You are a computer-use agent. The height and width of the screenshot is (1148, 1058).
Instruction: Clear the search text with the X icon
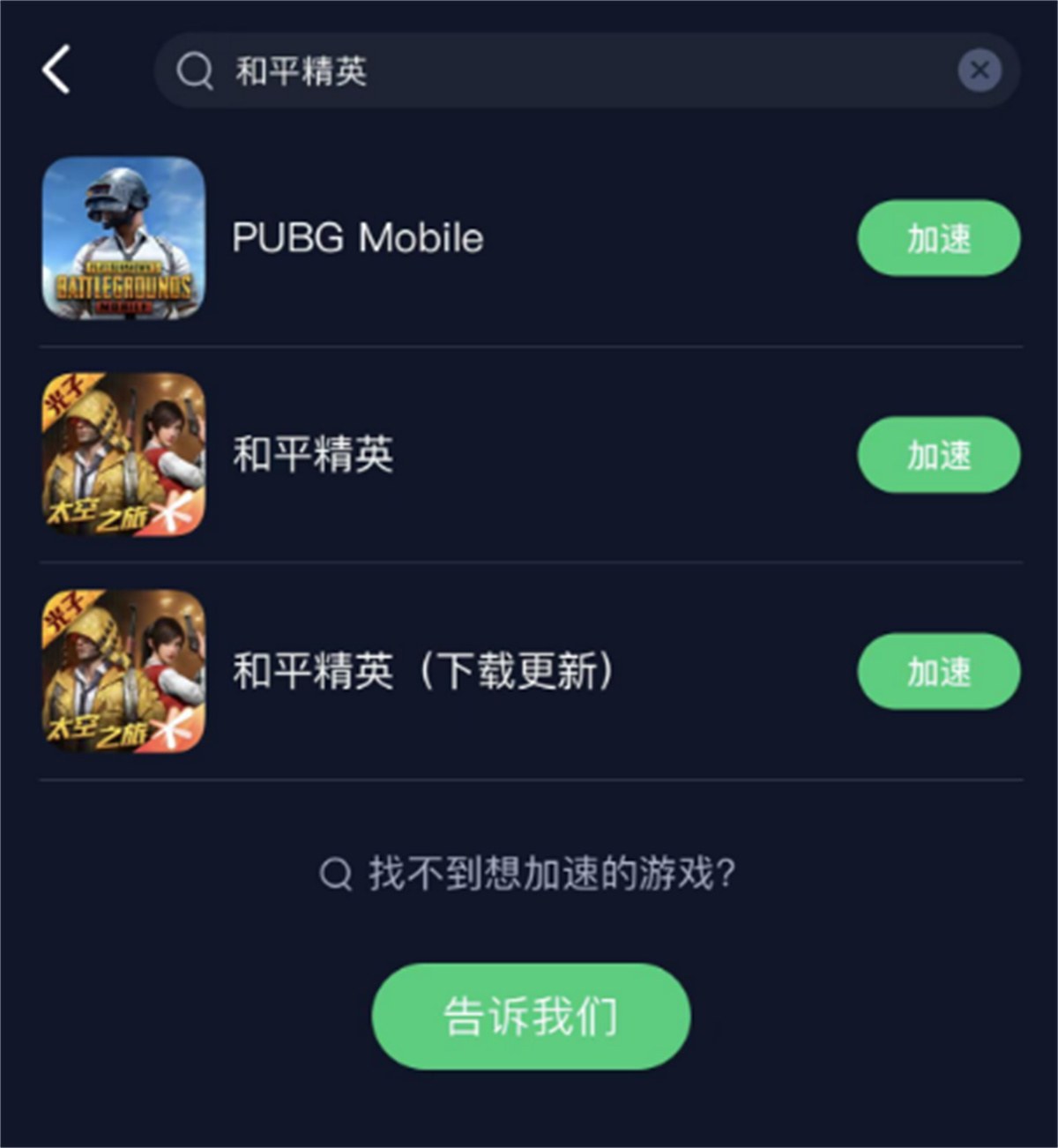[x=979, y=71]
